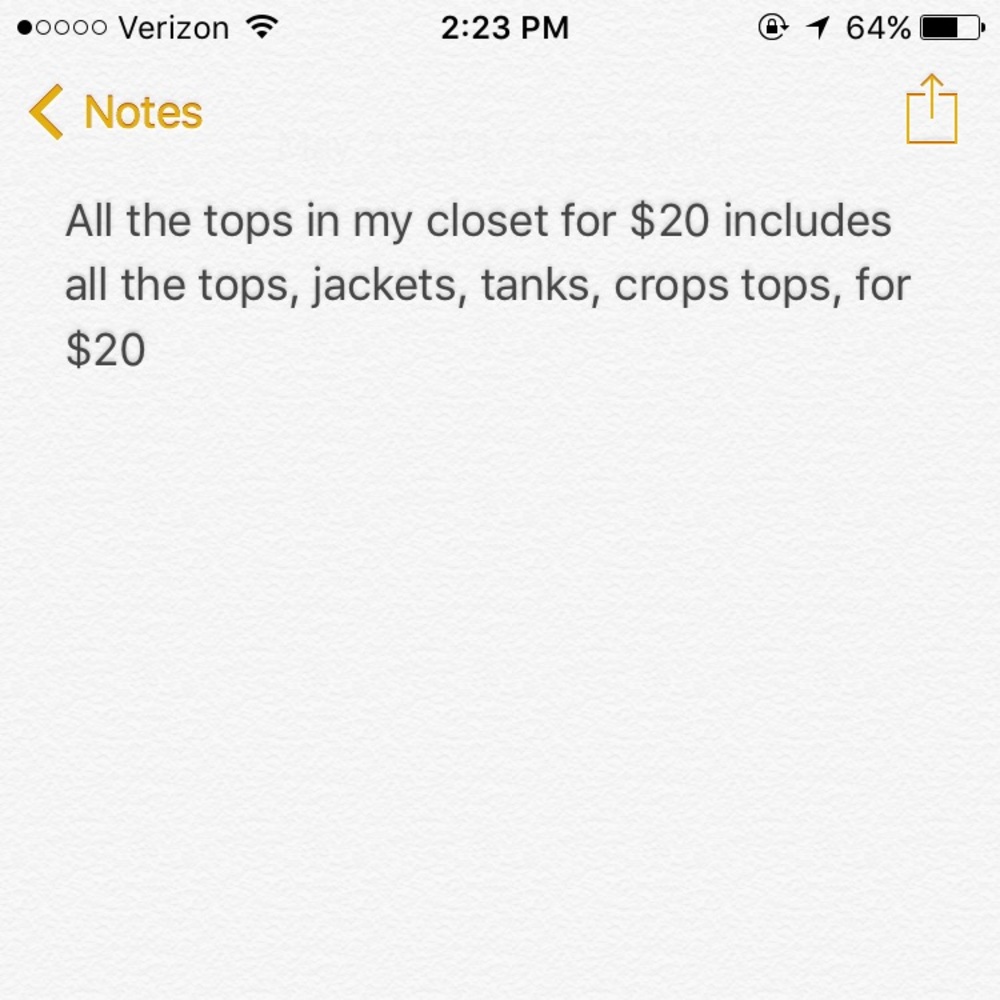
Task: Go back to the Notes list
Action: (116, 112)
